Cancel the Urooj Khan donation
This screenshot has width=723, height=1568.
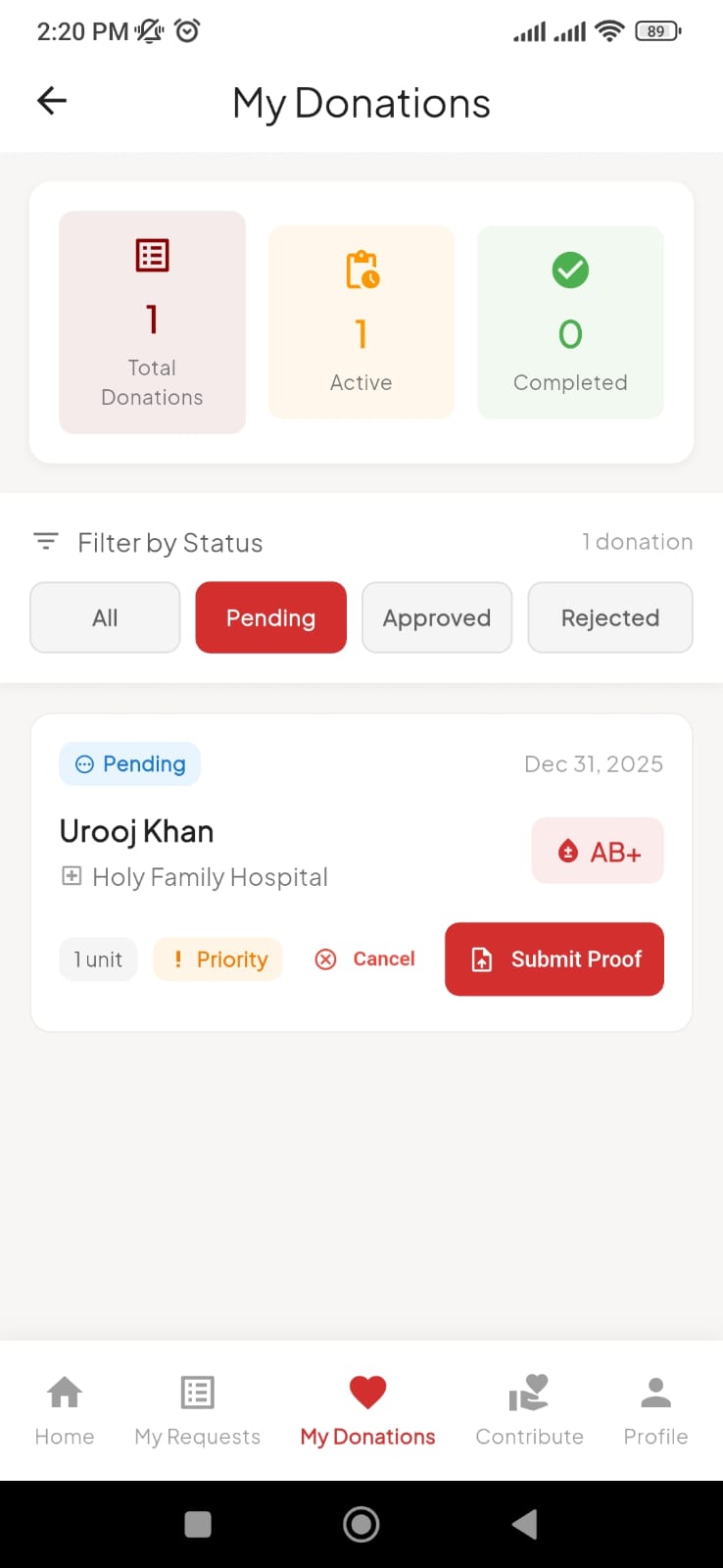[363, 958]
